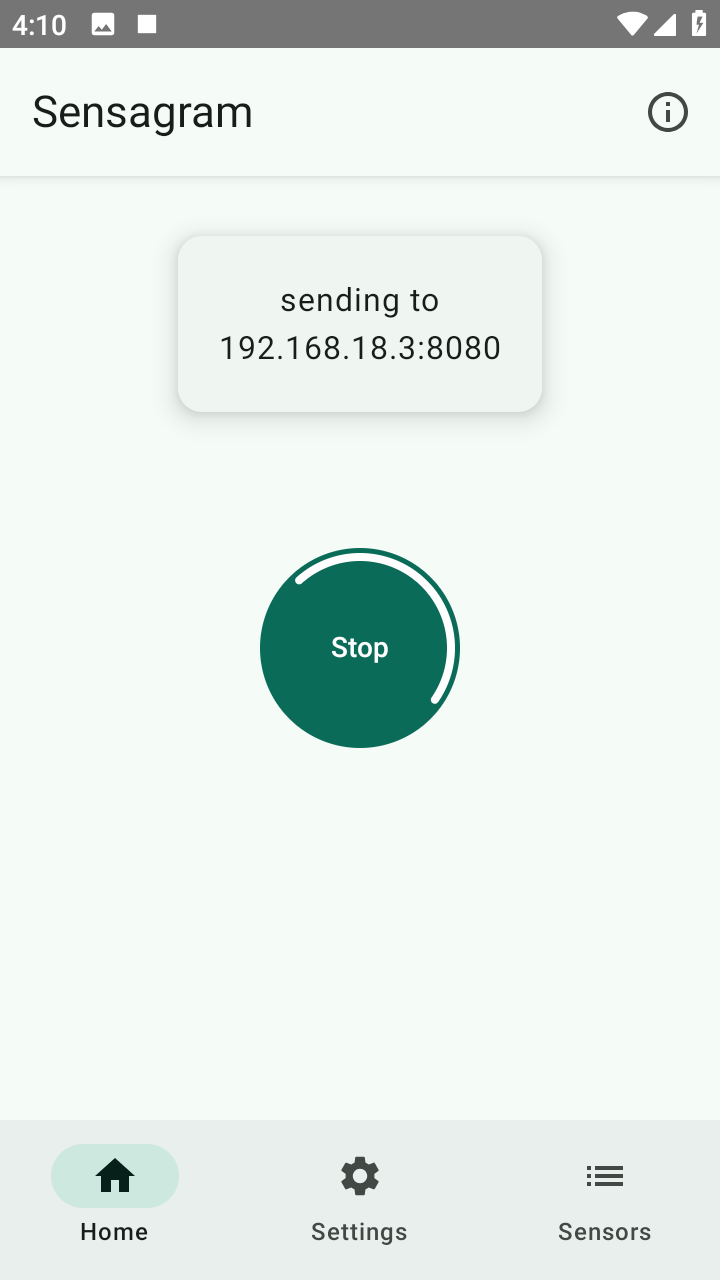Stop sending sensor data
The height and width of the screenshot is (1280, 720).
click(x=359, y=648)
